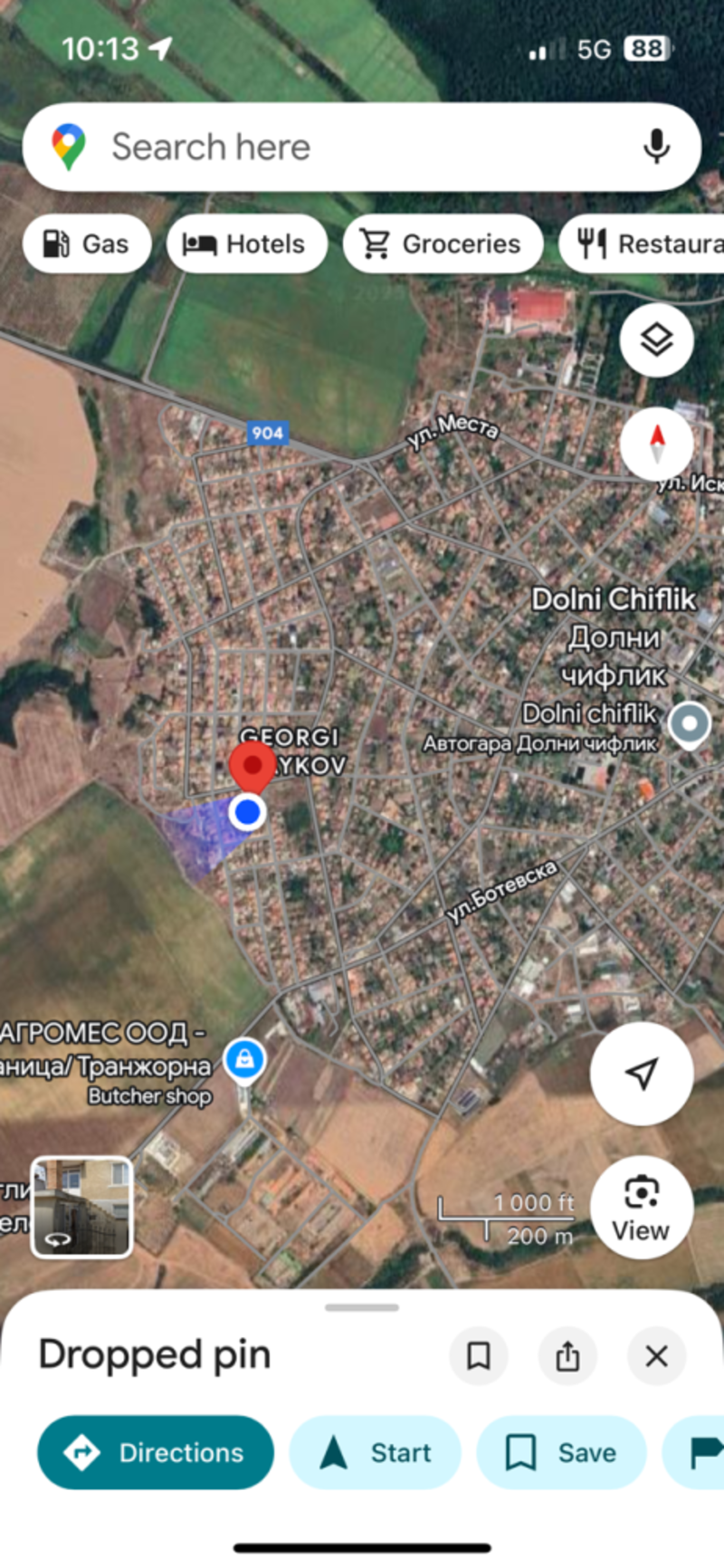This screenshot has width=724, height=1568.
Task: Get Directions to the dropped pin
Action: [x=156, y=1453]
